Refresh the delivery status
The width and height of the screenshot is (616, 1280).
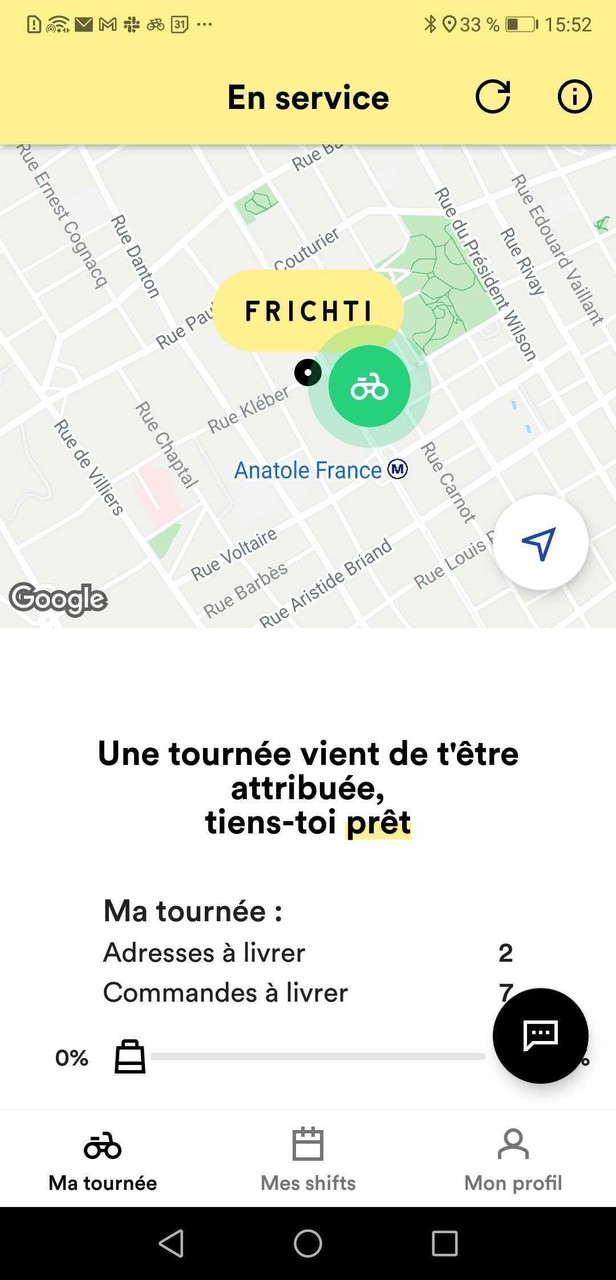[x=492, y=97]
